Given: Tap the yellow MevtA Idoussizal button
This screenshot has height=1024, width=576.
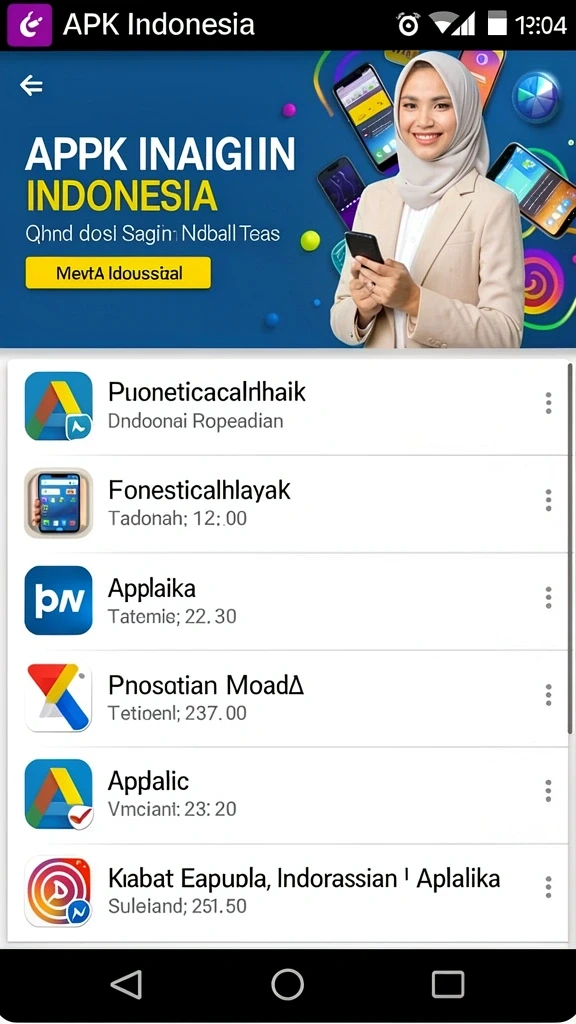Looking at the screenshot, I should tap(118, 273).
